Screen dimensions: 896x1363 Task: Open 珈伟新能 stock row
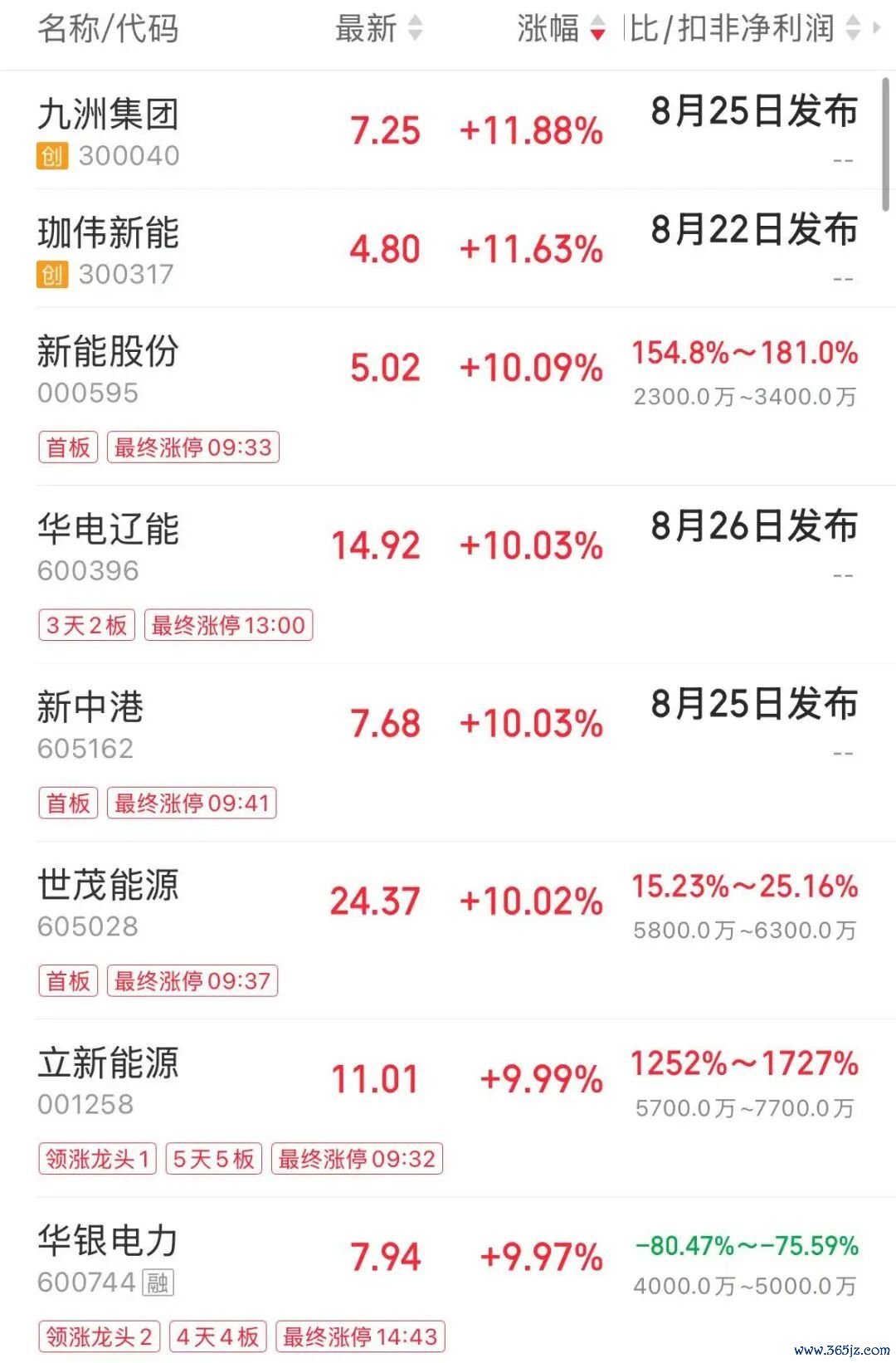448,249
